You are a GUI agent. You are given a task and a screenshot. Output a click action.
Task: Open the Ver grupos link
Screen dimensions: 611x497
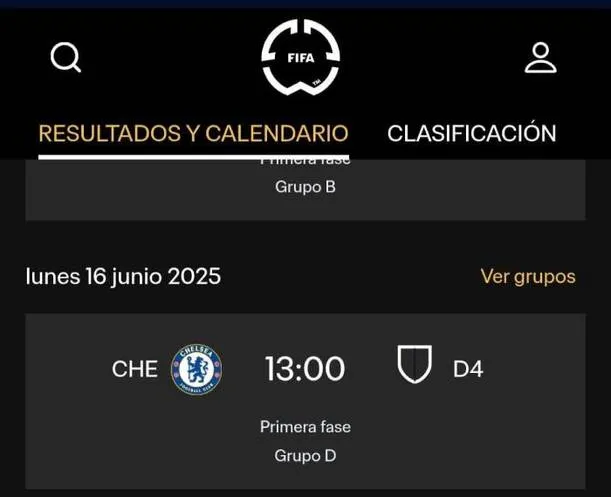click(x=528, y=277)
